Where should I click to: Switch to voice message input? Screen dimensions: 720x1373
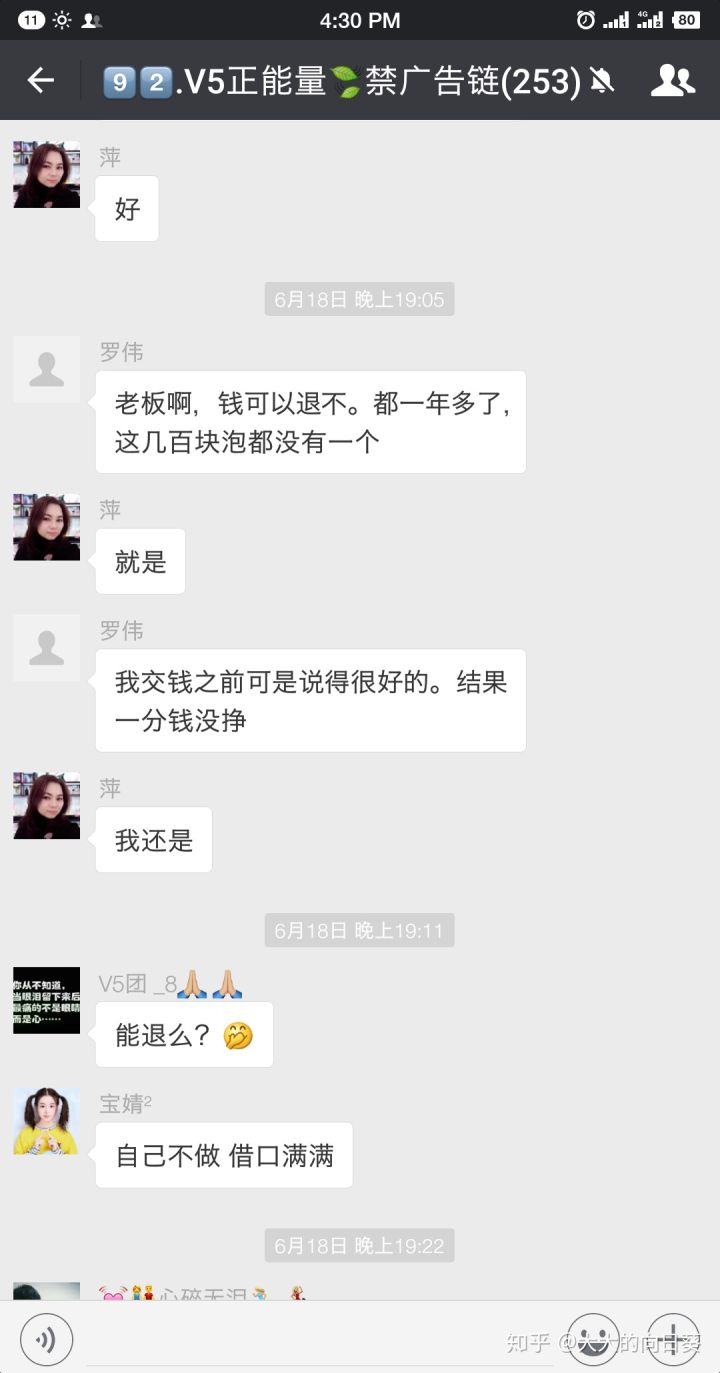(x=46, y=1339)
